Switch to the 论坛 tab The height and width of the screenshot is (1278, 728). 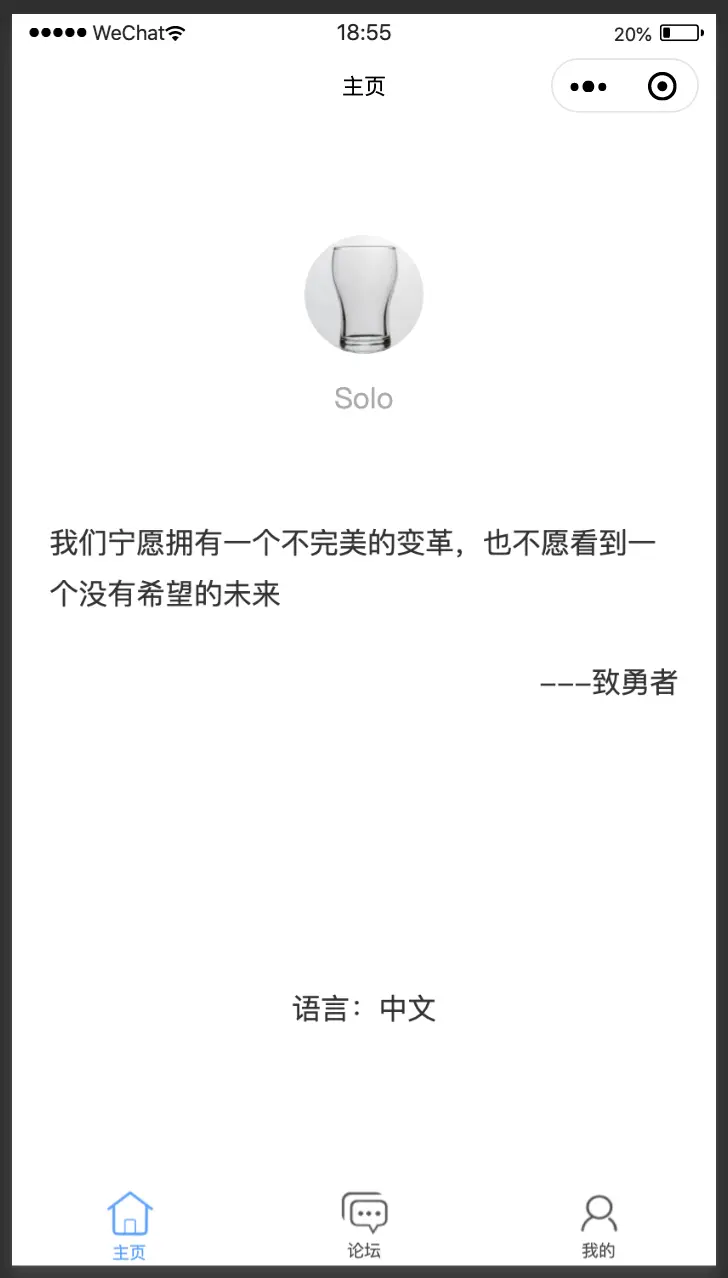tap(364, 1225)
